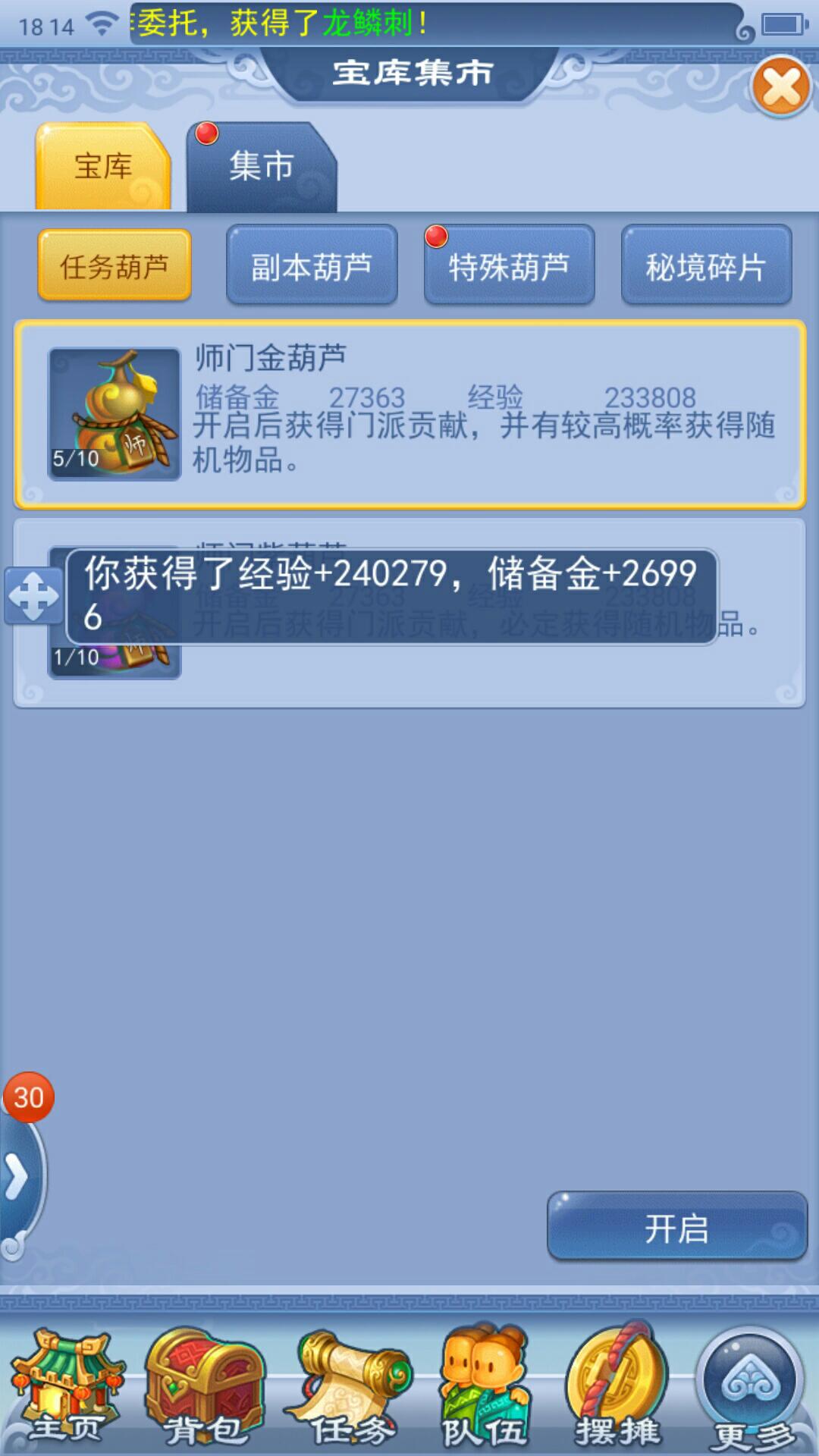Open the 副本葫芦 category

coord(312,266)
